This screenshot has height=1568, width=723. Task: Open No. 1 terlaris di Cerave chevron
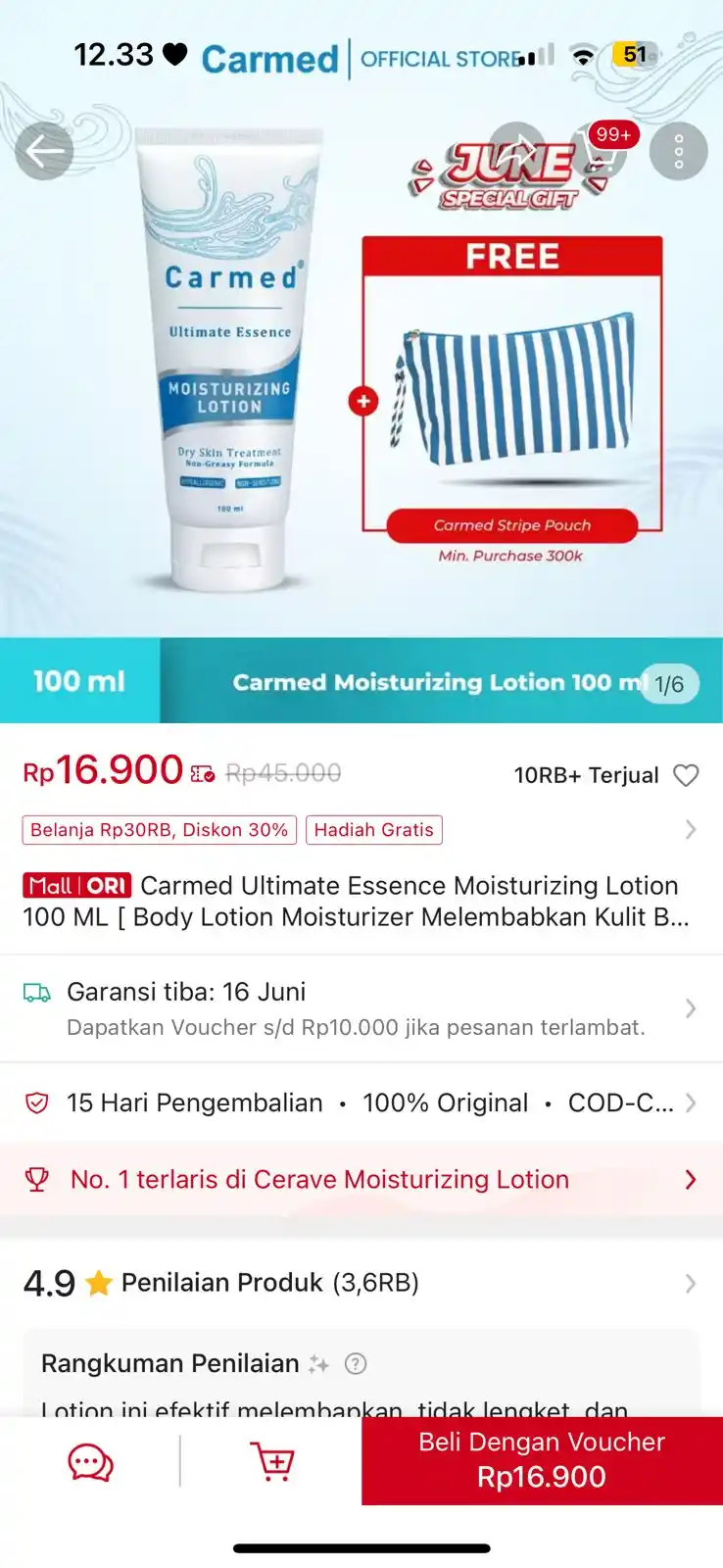click(x=692, y=1179)
